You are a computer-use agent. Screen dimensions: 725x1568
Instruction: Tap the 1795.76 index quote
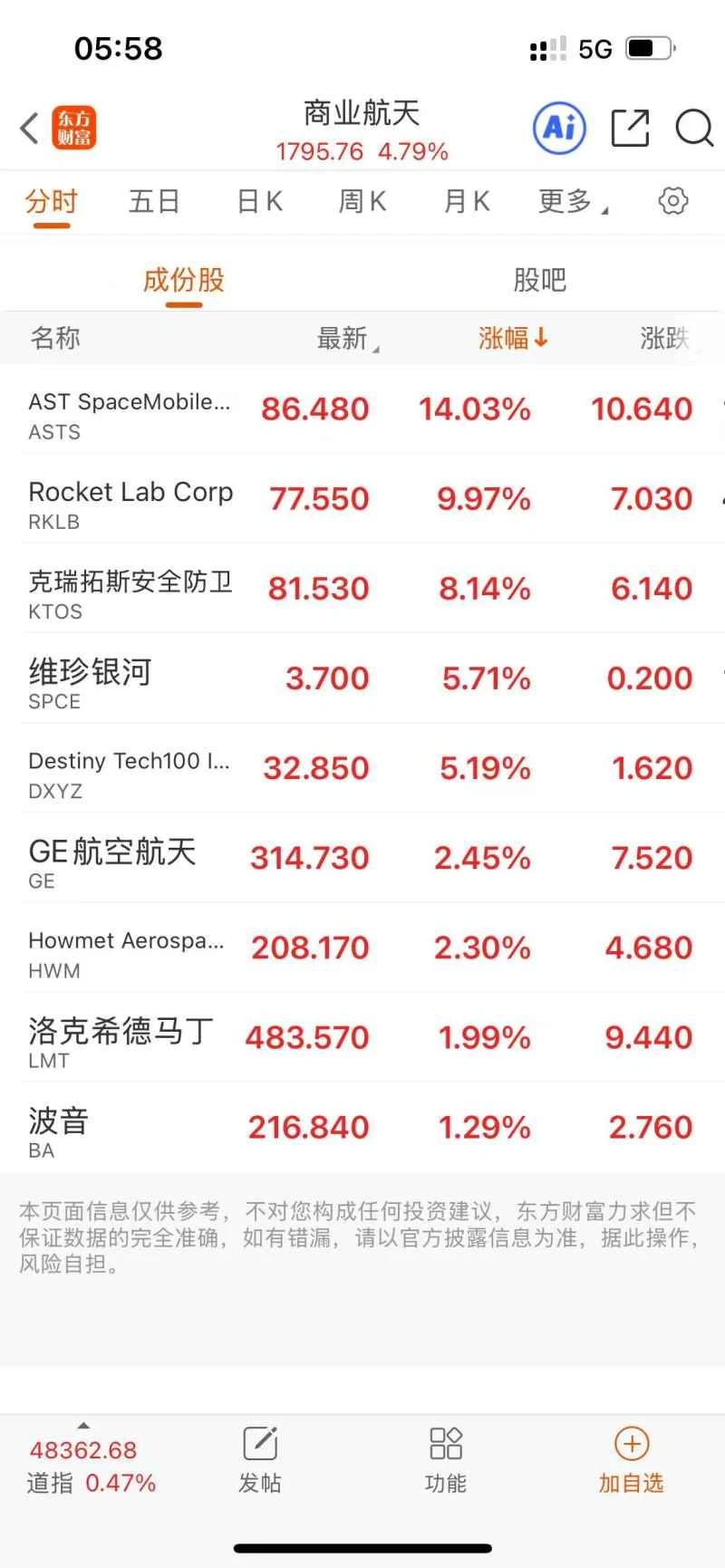point(321,152)
